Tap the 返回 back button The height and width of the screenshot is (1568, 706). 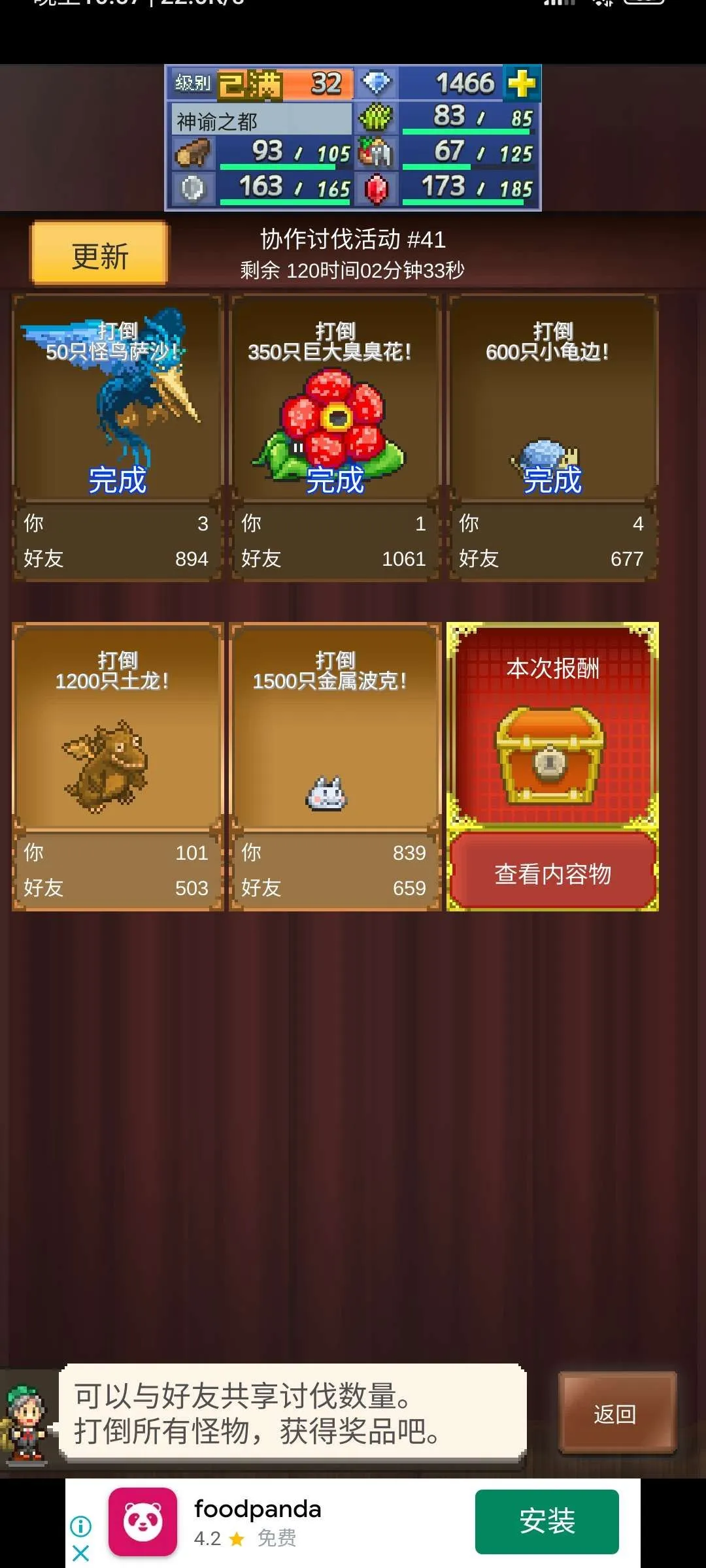click(616, 1414)
